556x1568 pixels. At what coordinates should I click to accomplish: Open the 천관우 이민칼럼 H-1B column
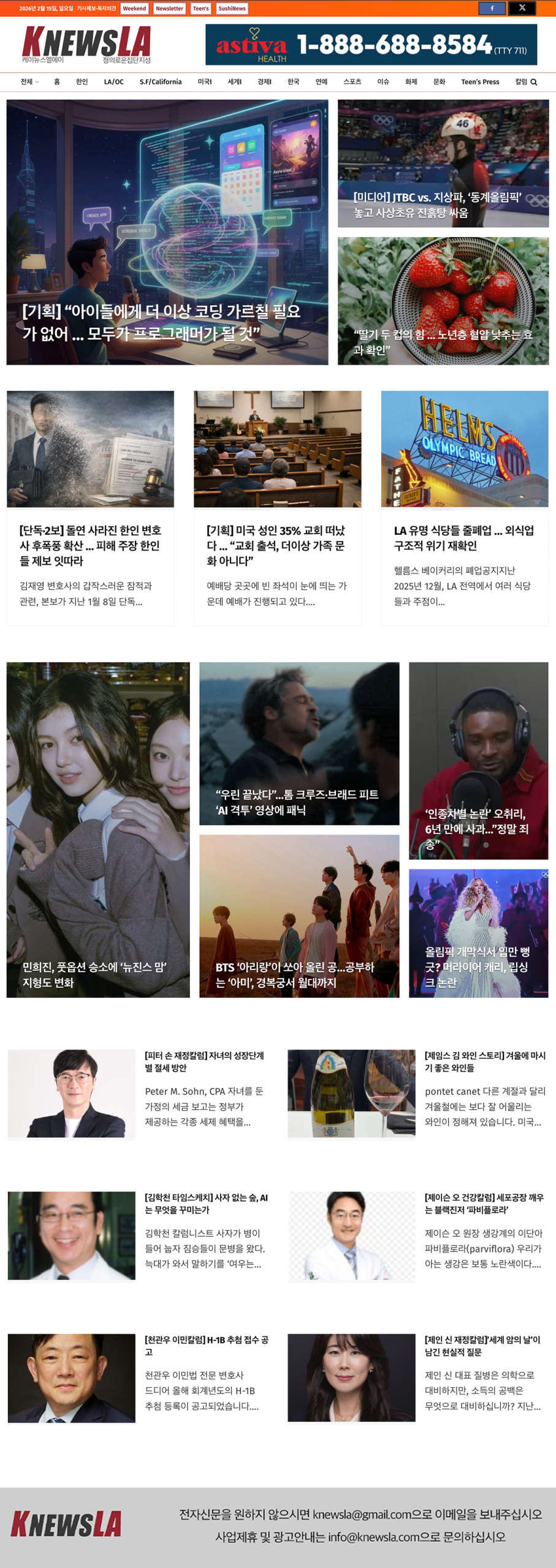click(207, 1346)
